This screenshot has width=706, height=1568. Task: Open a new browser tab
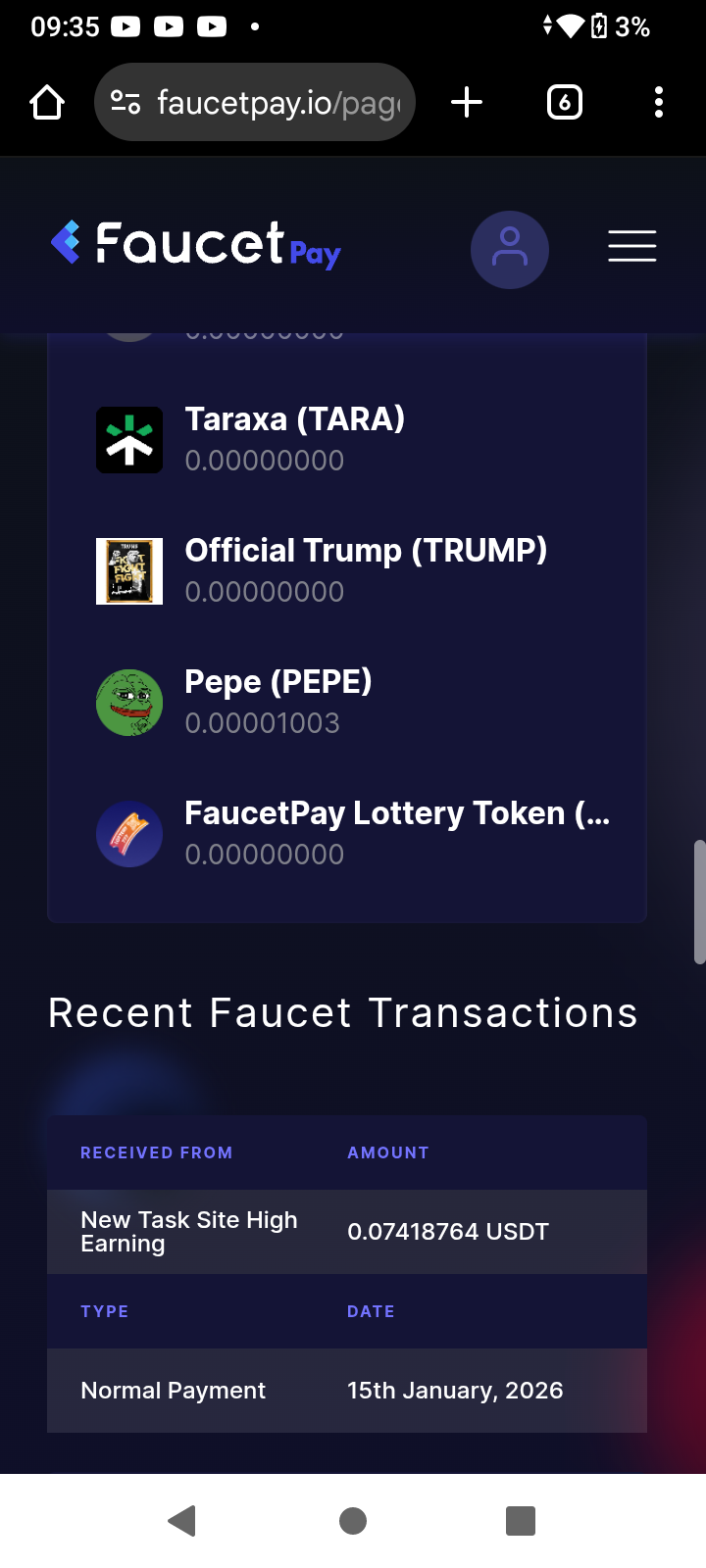[x=467, y=102]
